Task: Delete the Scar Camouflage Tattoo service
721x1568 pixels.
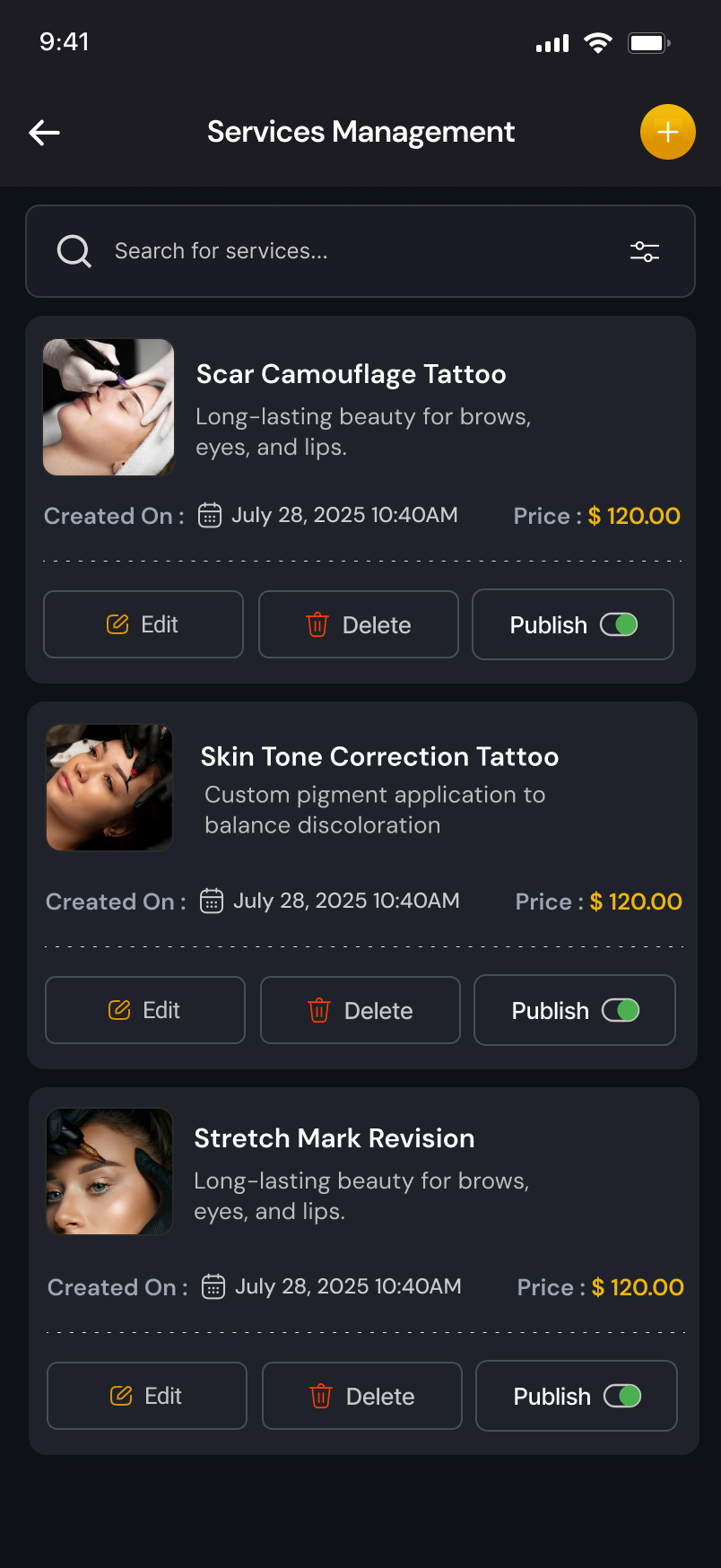Action: [x=359, y=624]
